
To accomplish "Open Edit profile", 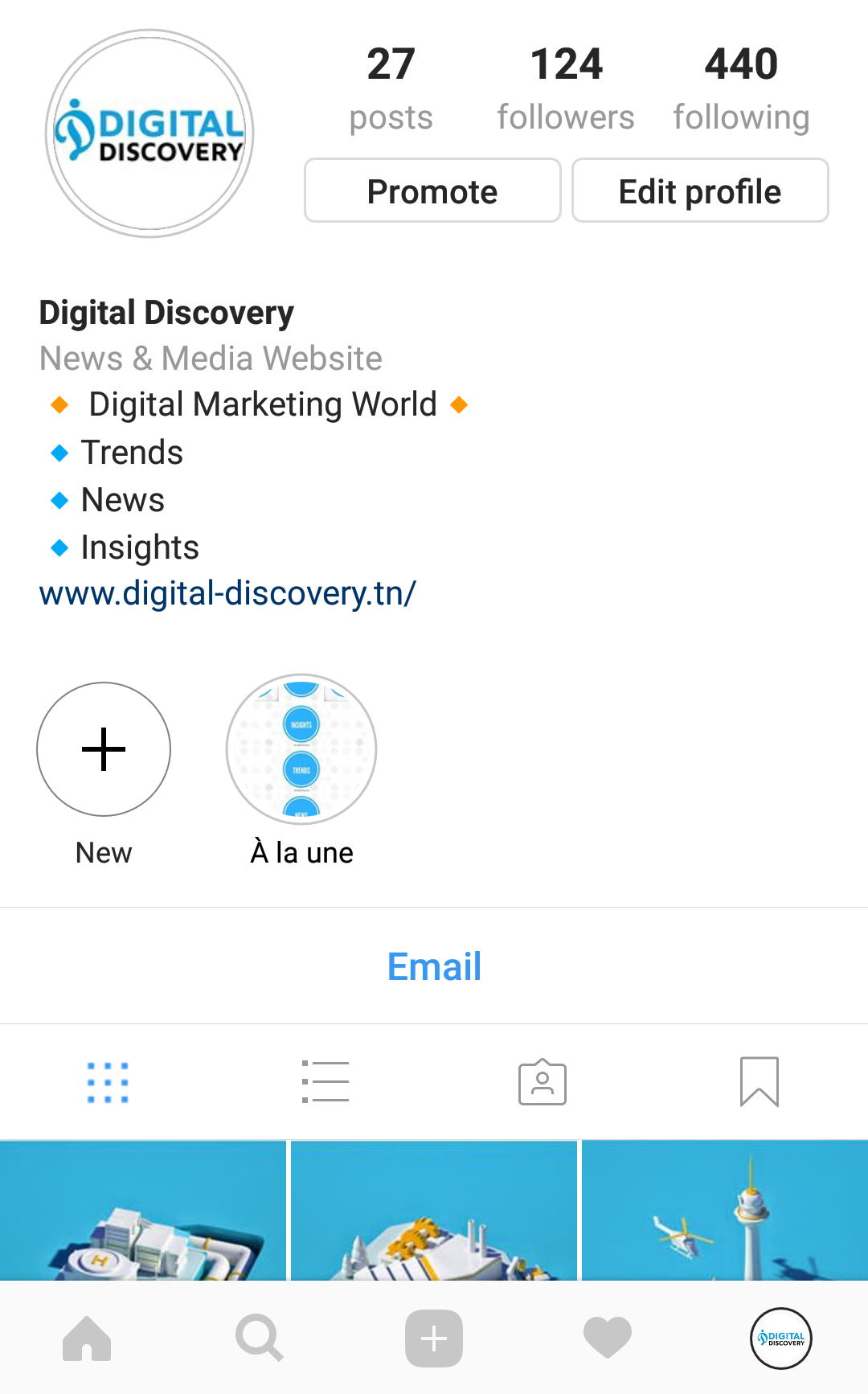I will click(700, 191).
